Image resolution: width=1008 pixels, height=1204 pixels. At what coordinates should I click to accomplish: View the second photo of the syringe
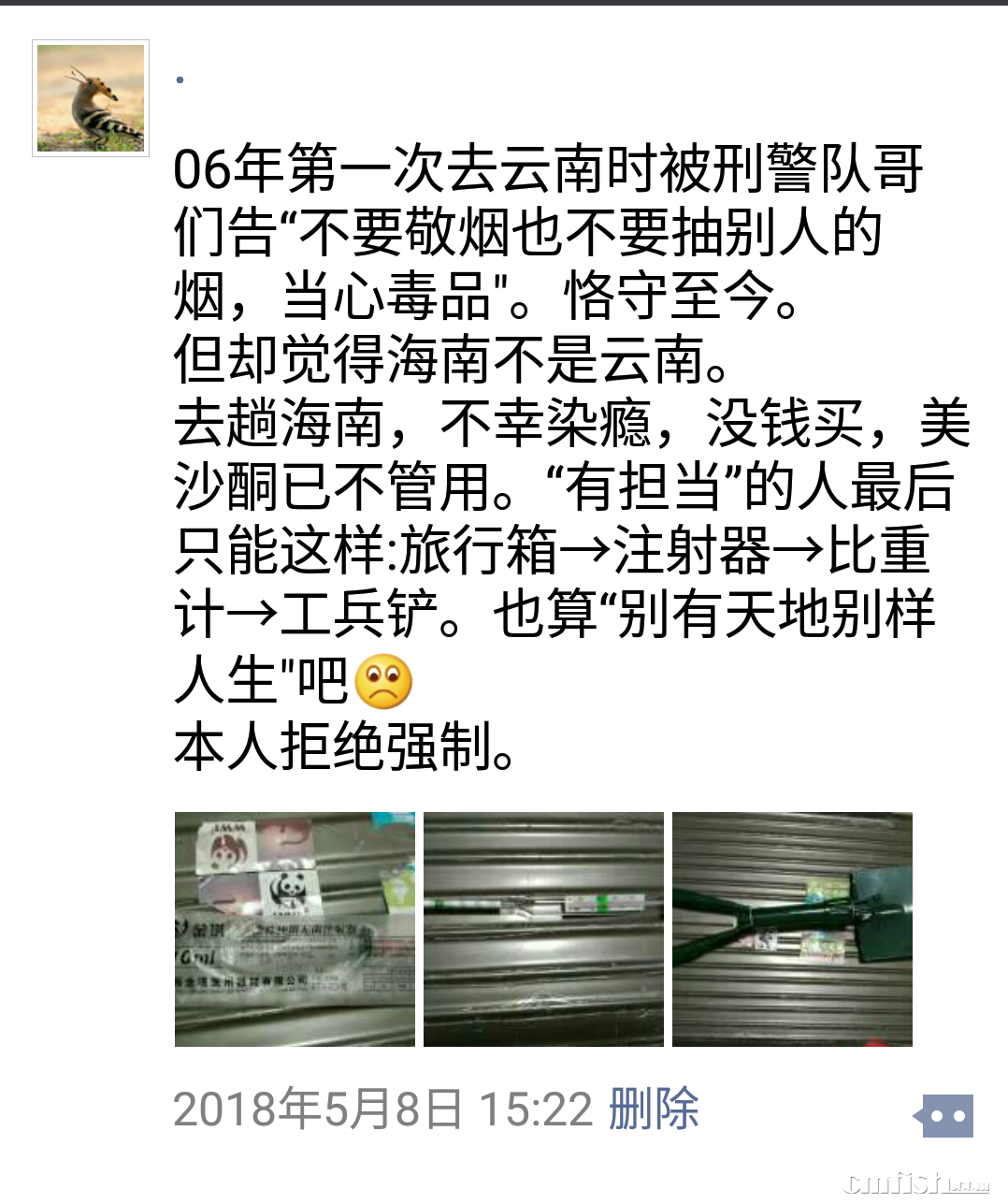point(543,929)
